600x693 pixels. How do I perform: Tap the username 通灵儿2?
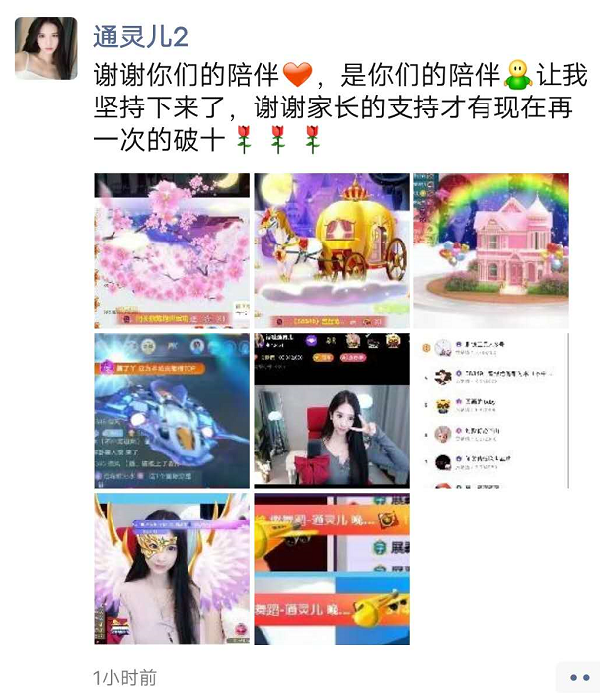click(140, 36)
